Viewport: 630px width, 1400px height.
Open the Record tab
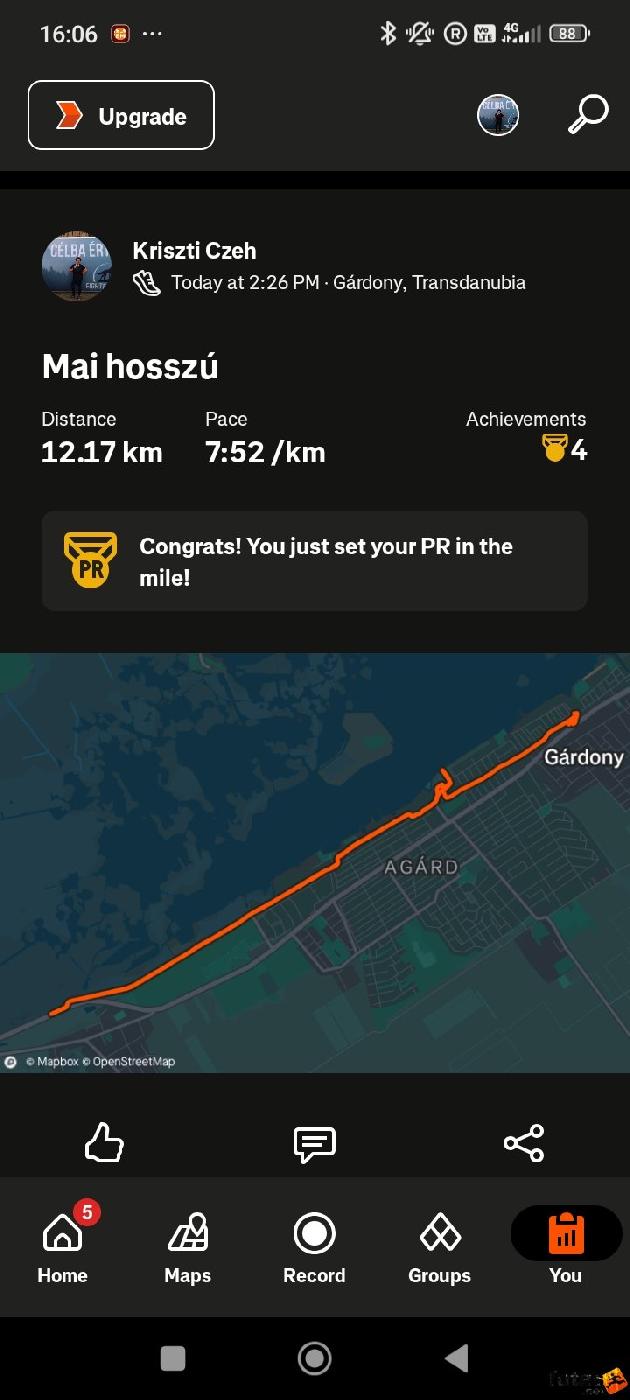tap(314, 1247)
